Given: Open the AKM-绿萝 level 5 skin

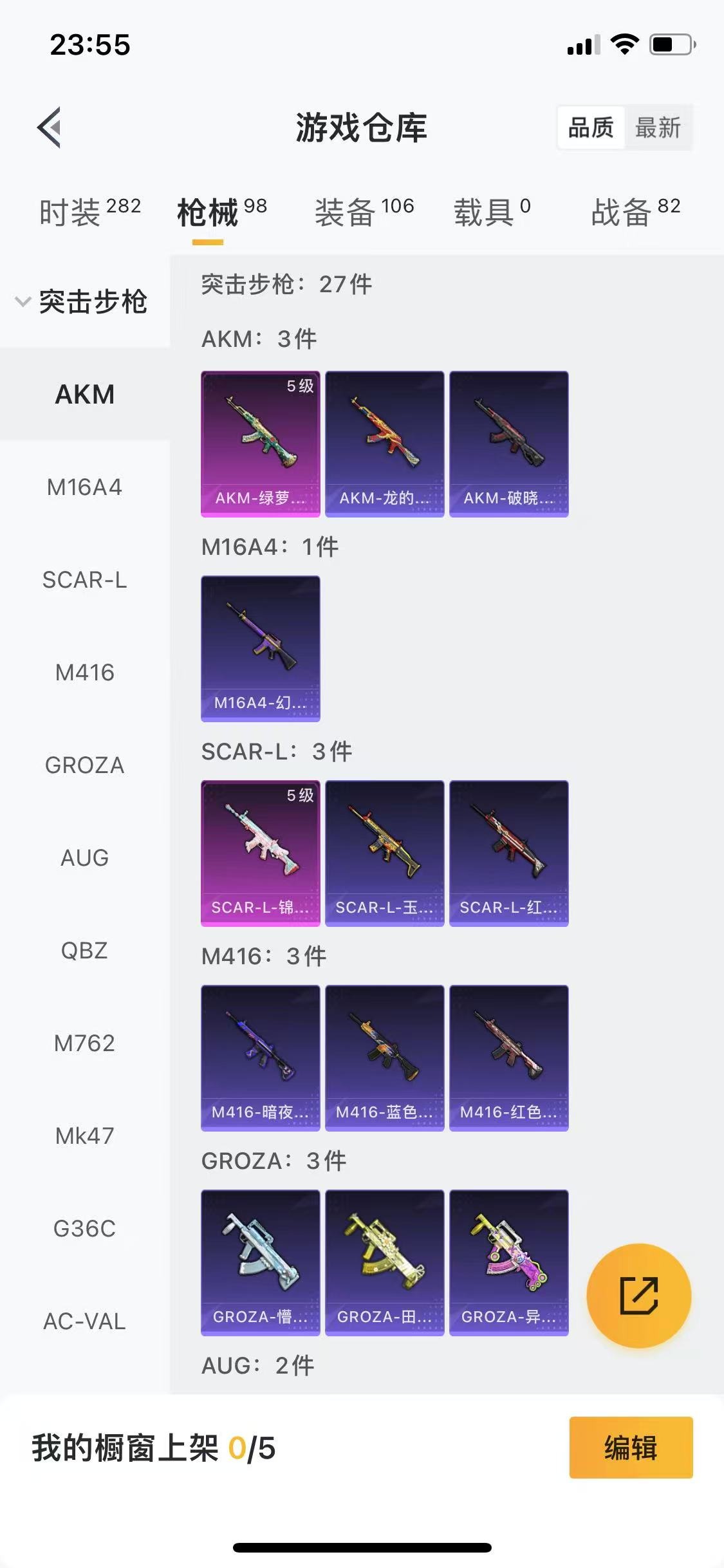Looking at the screenshot, I should coord(261,443).
